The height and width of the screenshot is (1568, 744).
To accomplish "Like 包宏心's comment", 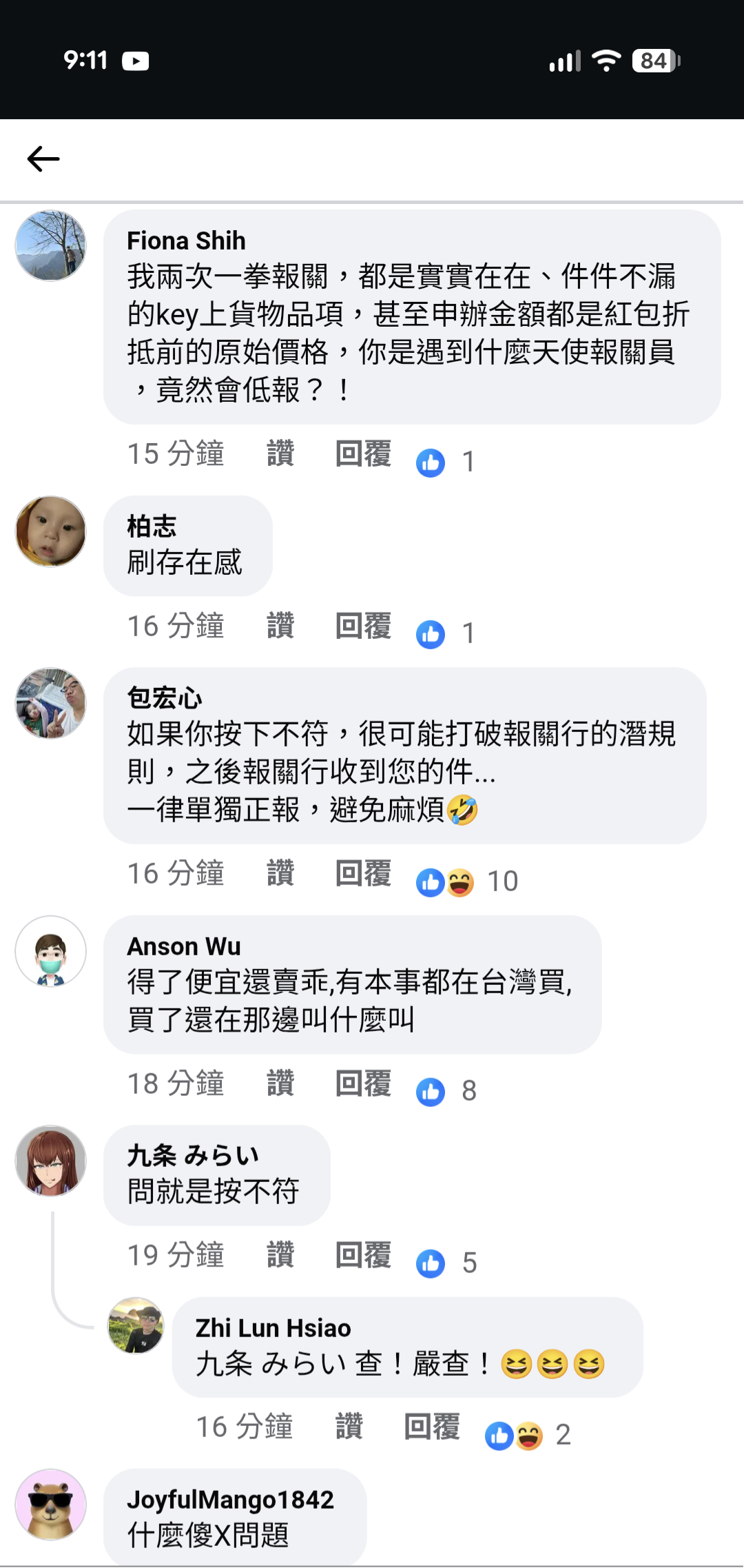I will (280, 873).
